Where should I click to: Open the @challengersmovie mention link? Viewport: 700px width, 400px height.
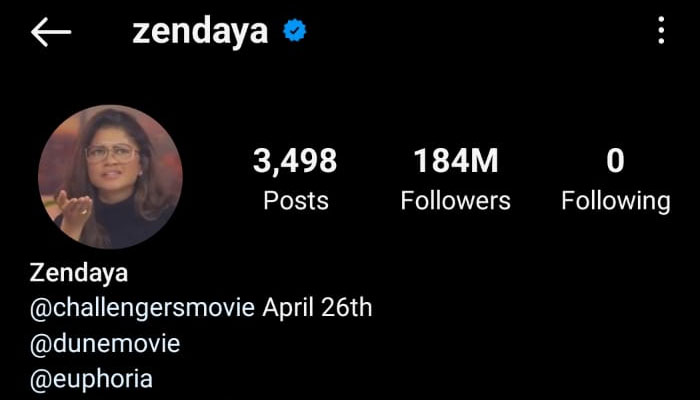(x=144, y=307)
